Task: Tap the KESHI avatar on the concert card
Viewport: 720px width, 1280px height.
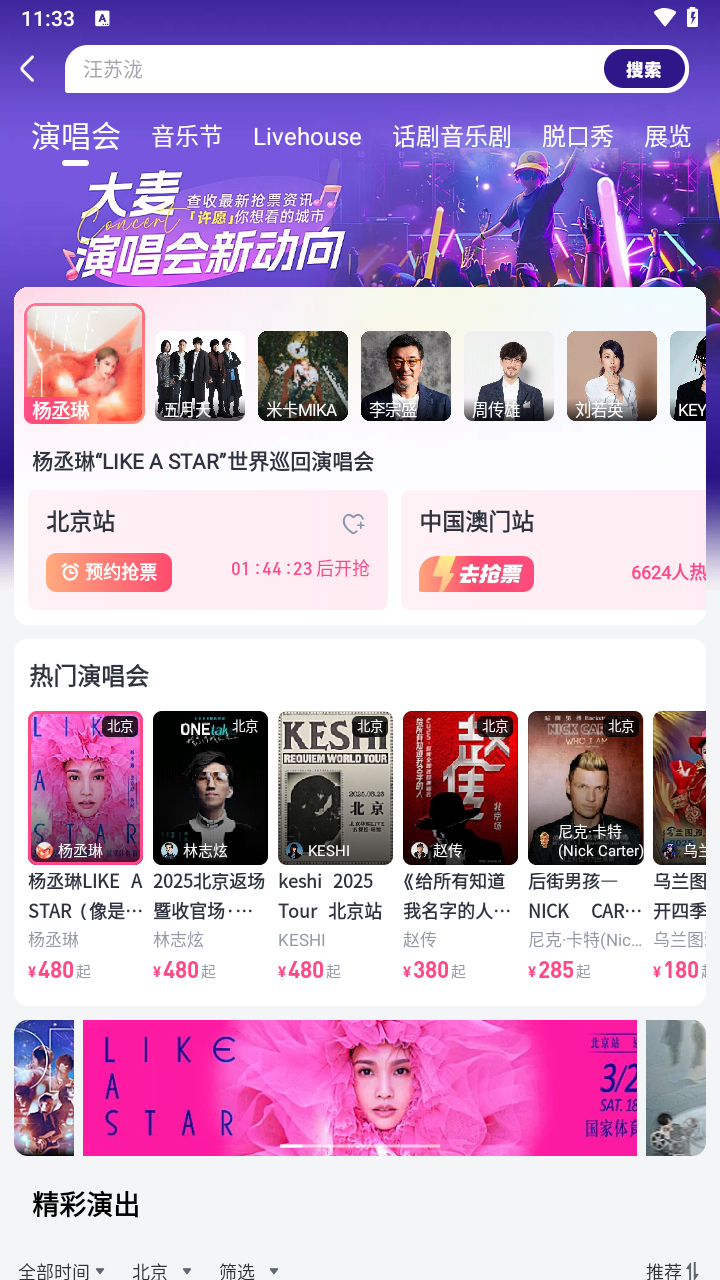Action: click(x=295, y=851)
